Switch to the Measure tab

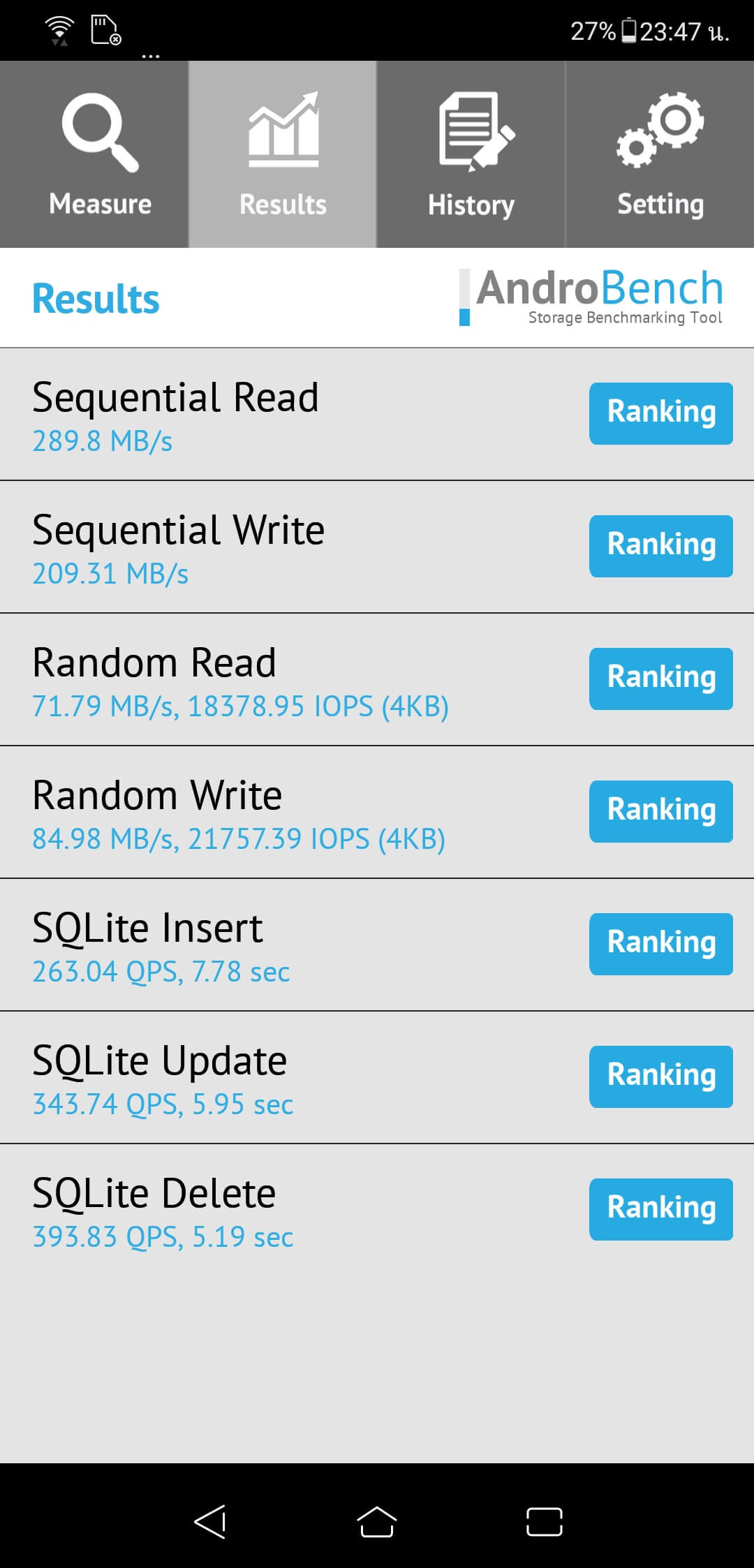[94, 154]
